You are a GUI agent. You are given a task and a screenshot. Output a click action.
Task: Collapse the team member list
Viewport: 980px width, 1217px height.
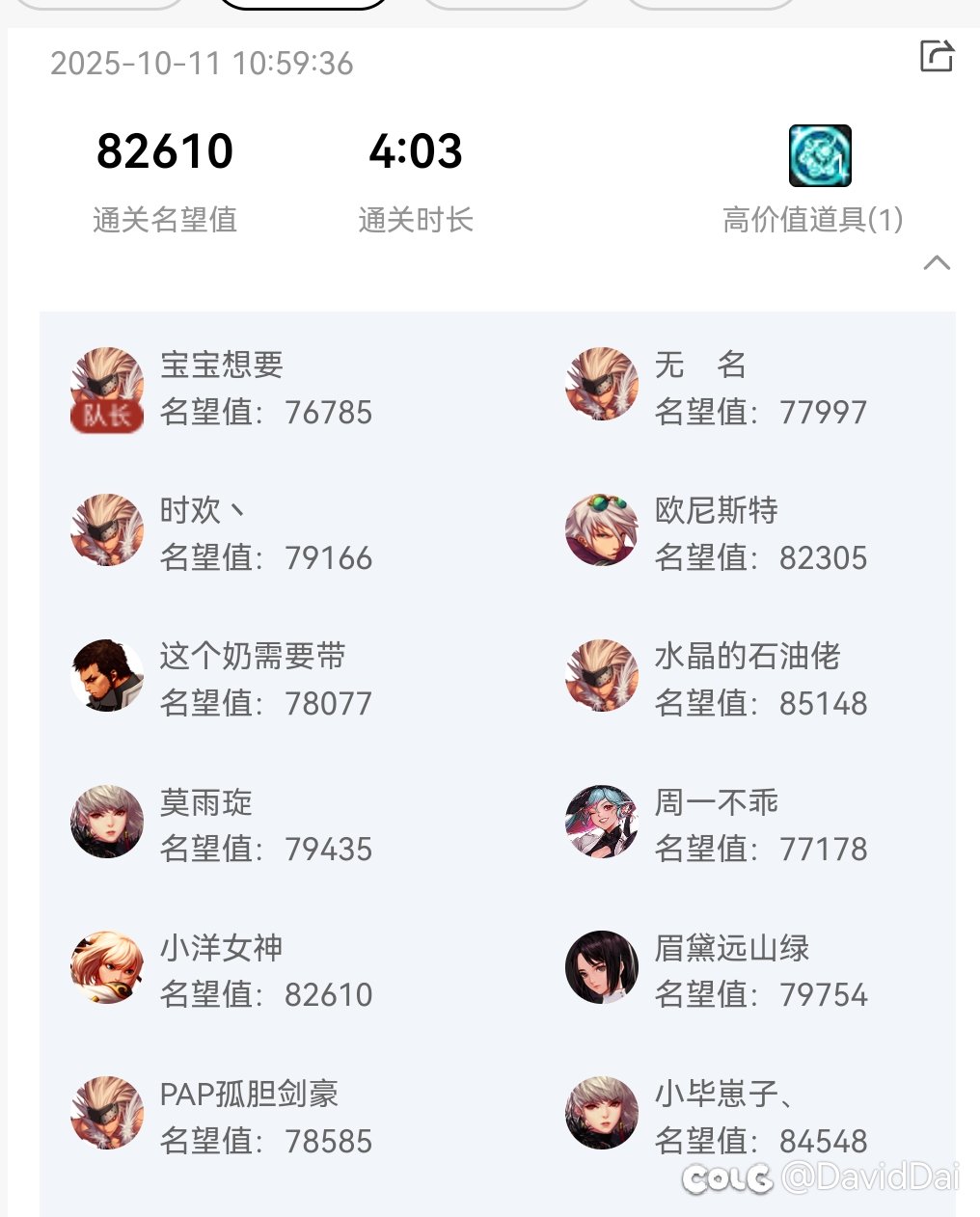(x=937, y=263)
